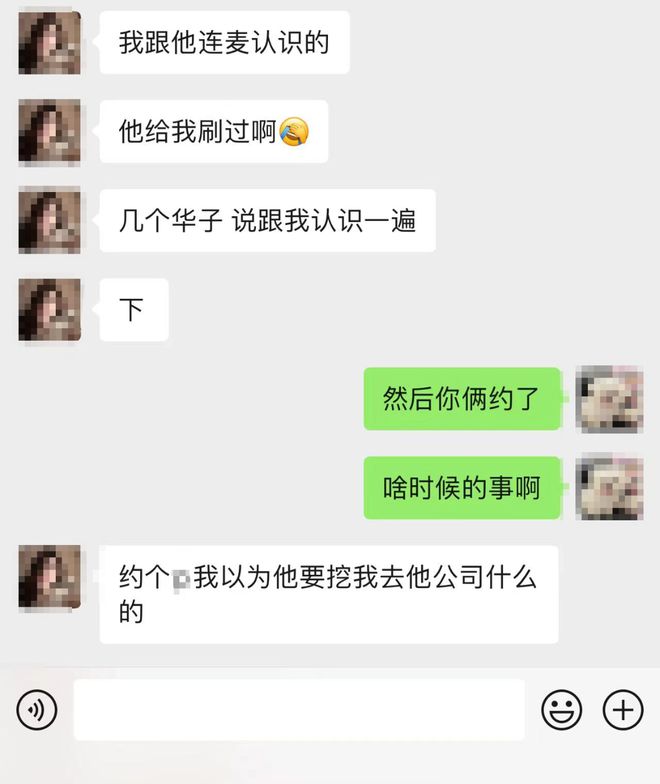Screen dimensions: 660x784
Task: Open contact avatar beside "我跟他连麦认识的"
Action: [x=49, y=42]
